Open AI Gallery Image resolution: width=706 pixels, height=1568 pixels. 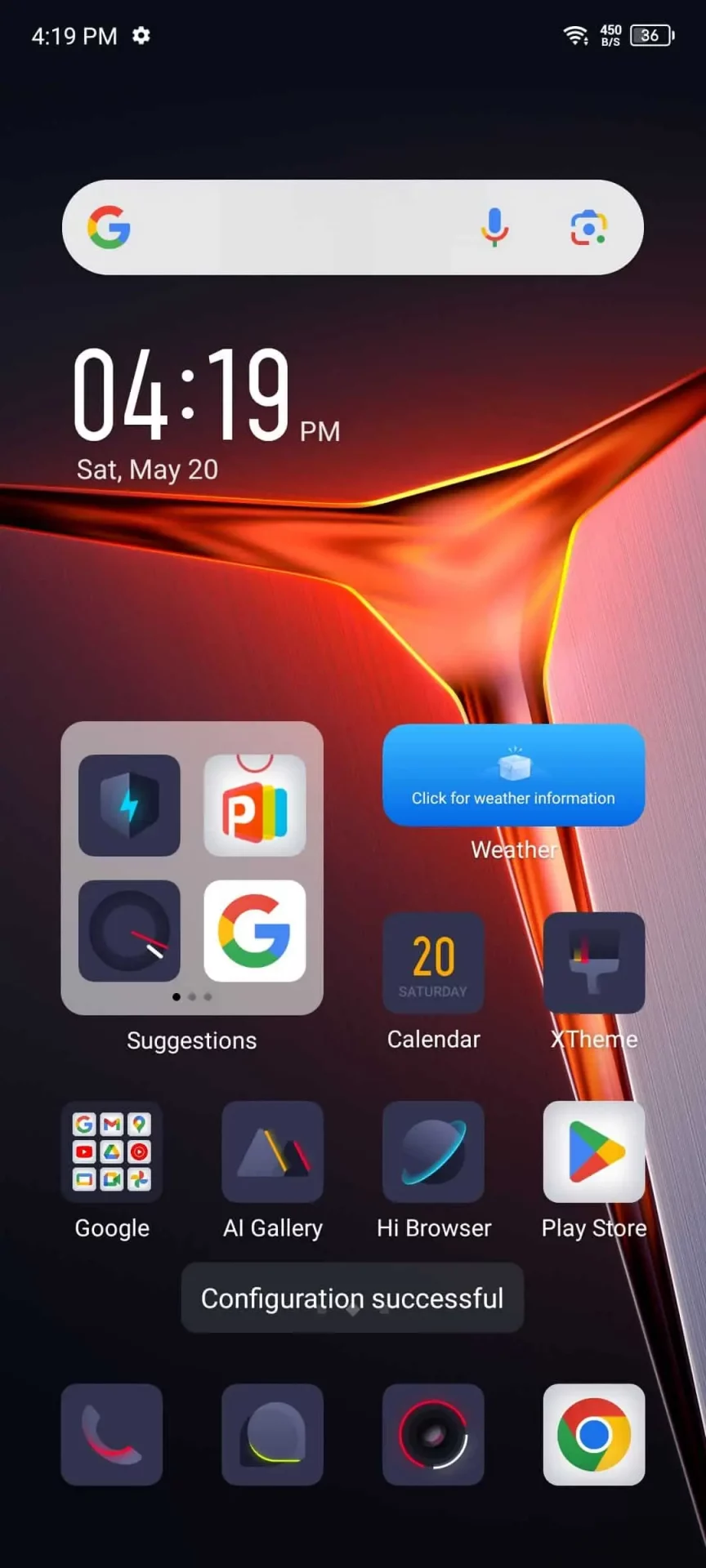pyautogui.click(x=273, y=1151)
